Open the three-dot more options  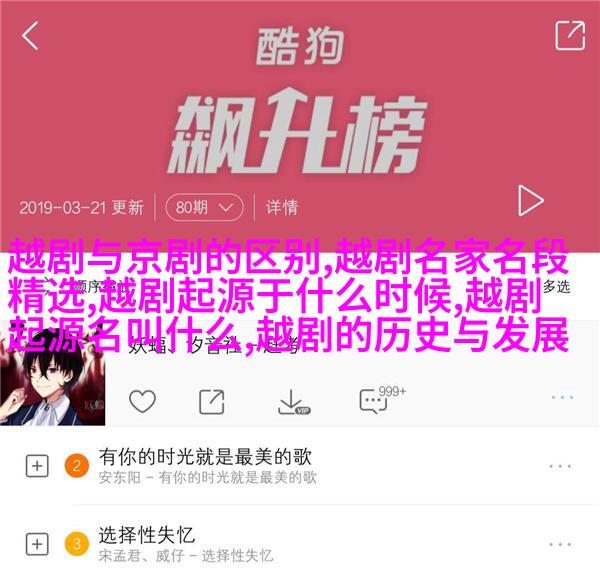tap(562, 398)
